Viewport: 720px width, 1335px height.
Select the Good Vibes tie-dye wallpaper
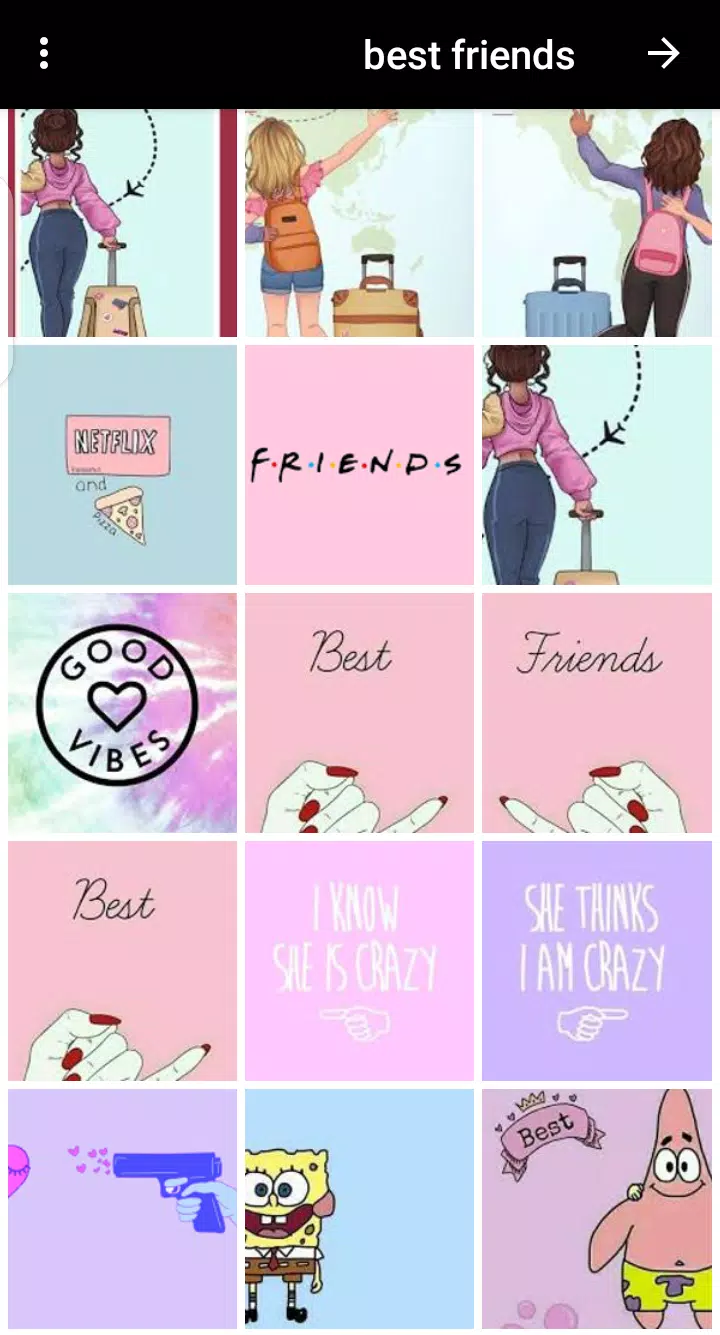point(122,712)
